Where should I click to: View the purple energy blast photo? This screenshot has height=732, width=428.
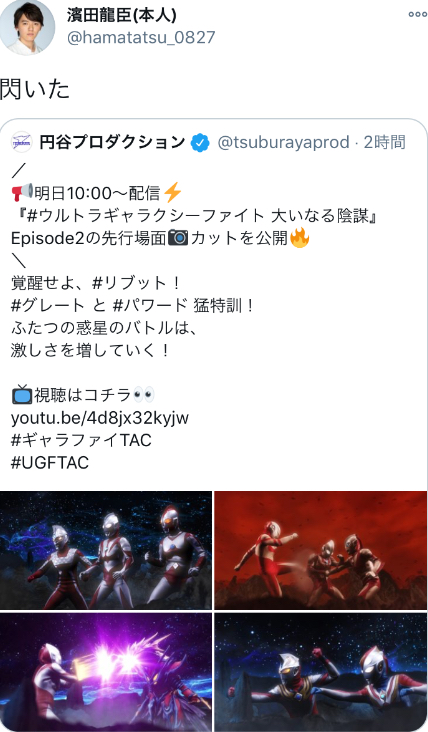106,672
